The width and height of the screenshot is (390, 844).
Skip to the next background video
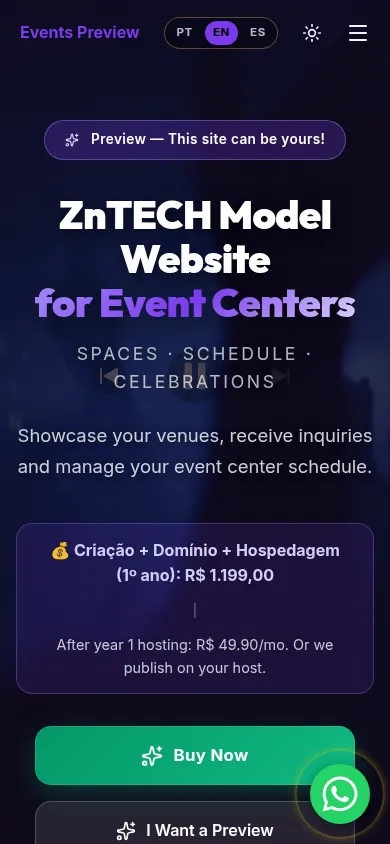(280, 375)
